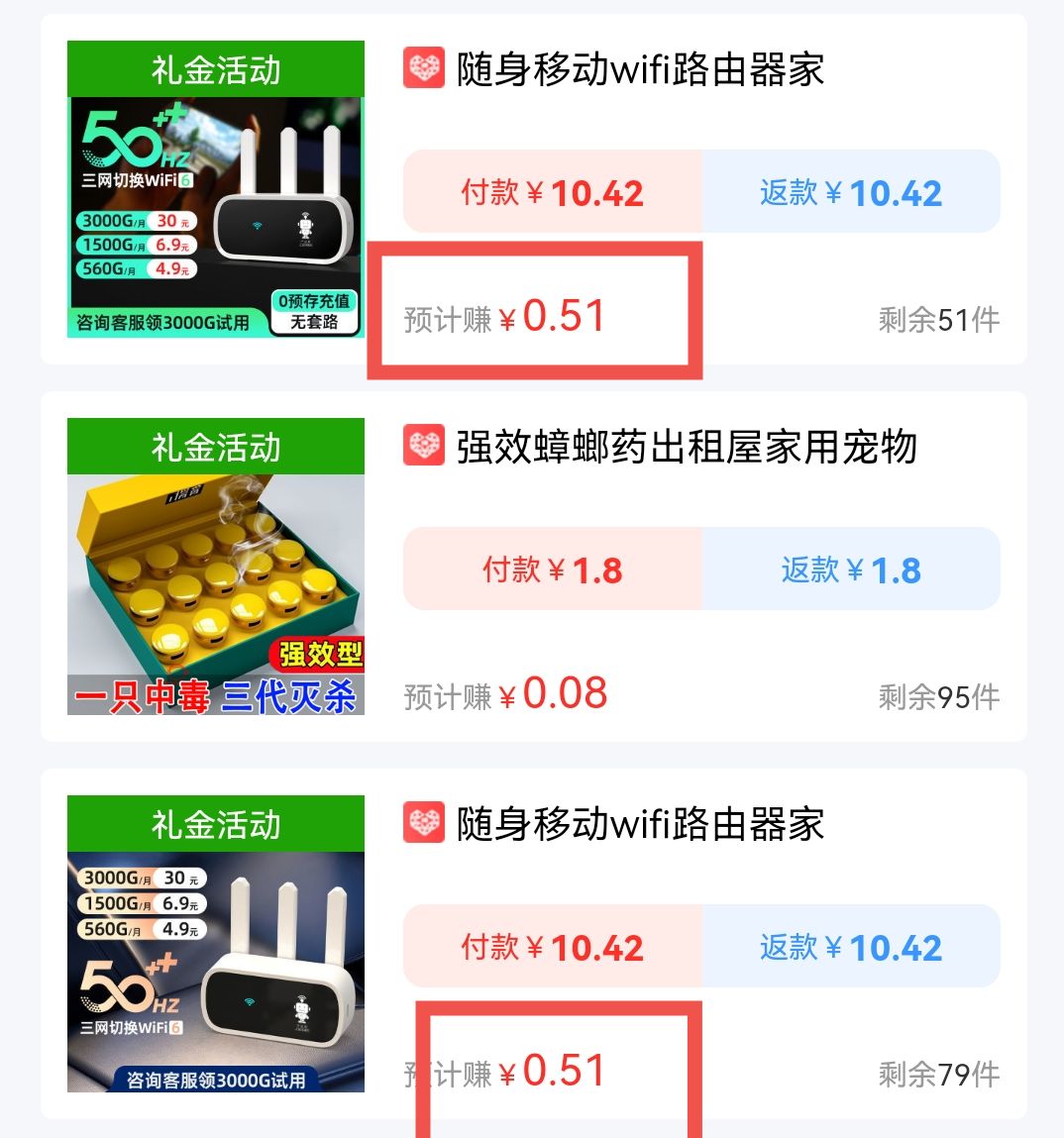Click the 返款¥1.8 button on the cockroach product
This screenshot has height=1138, width=1064.
pyautogui.click(x=851, y=569)
